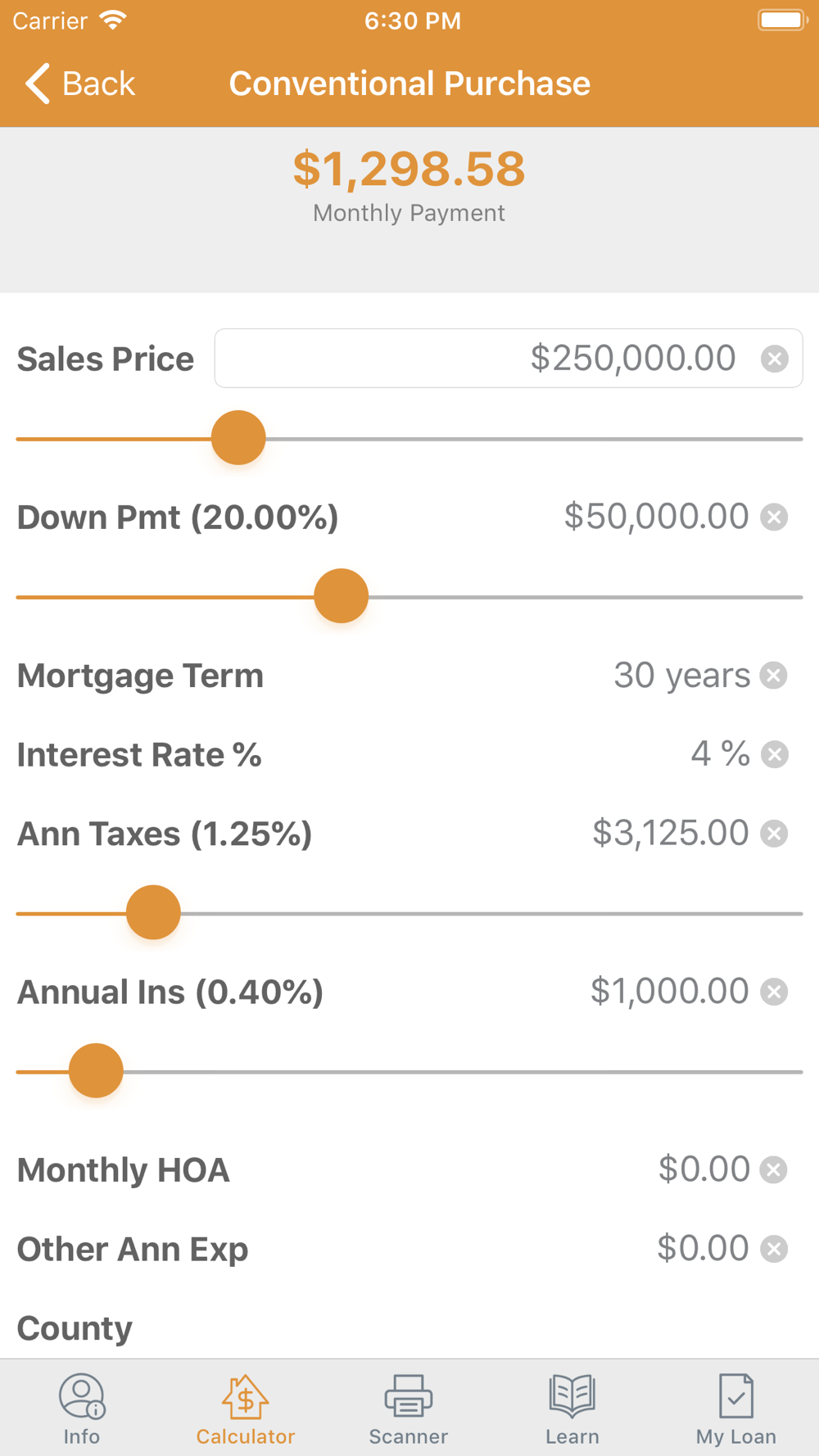Edit the Monthly HOA amount
The image size is (819, 1456).
704,1169
